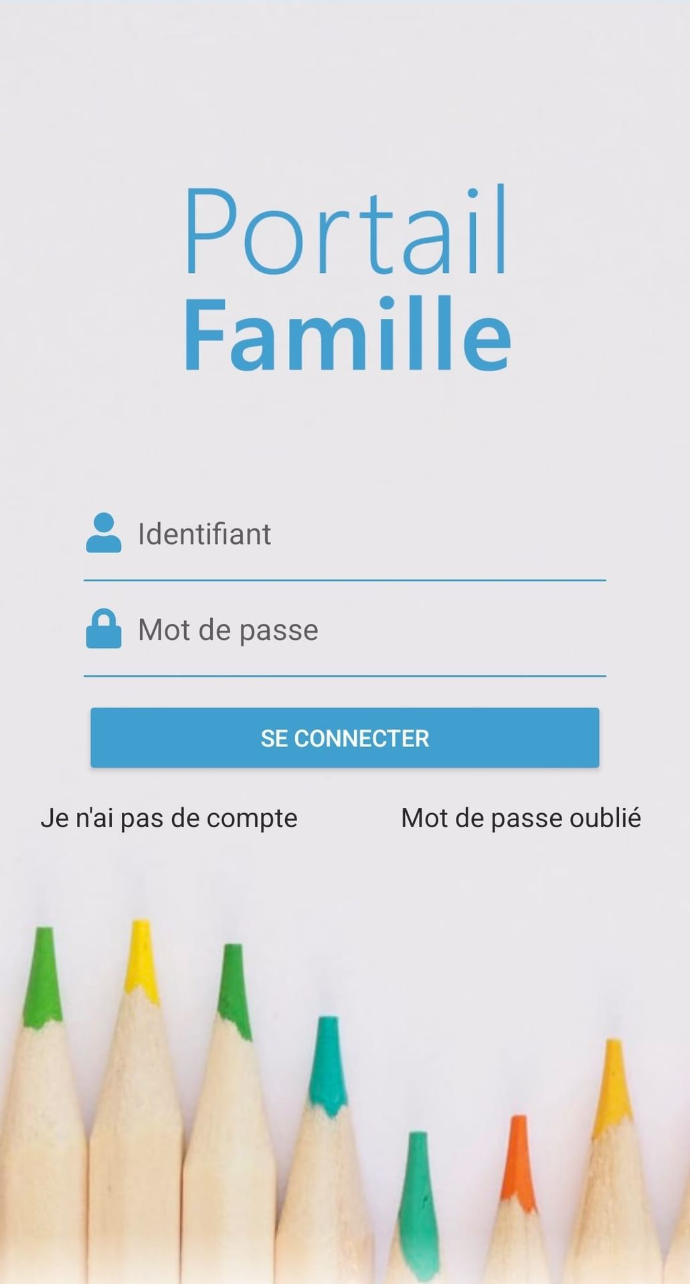Image resolution: width=690 pixels, height=1284 pixels.
Task: Open "Je n'ai pas de compte"
Action: pos(169,818)
